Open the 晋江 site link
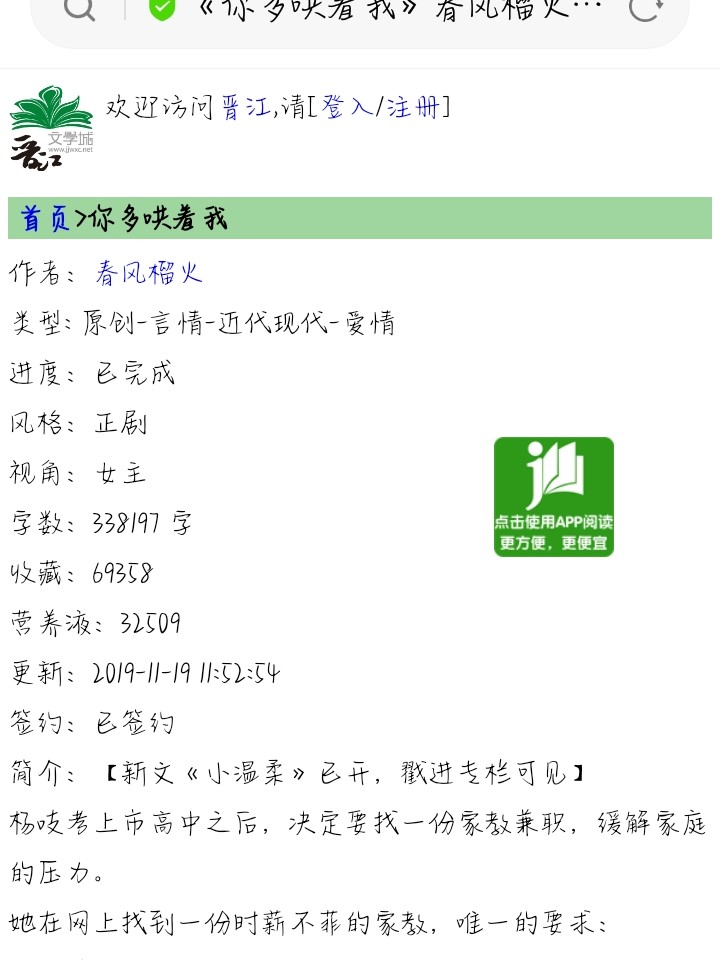Viewport: 720px width, 960px height. pyautogui.click(x=245, y=107)
